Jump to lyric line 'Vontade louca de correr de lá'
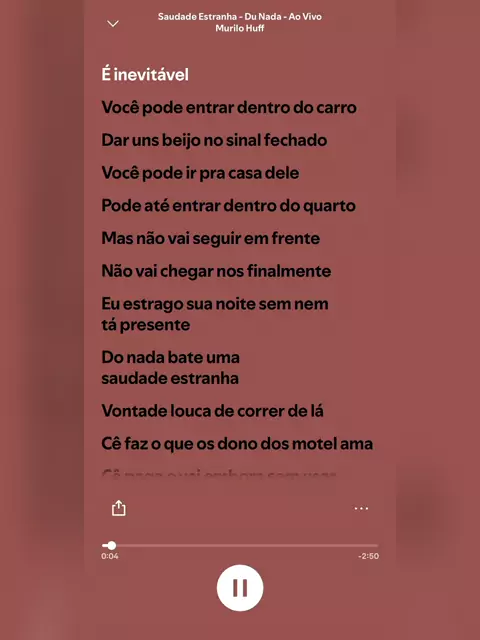 [212, 411]
